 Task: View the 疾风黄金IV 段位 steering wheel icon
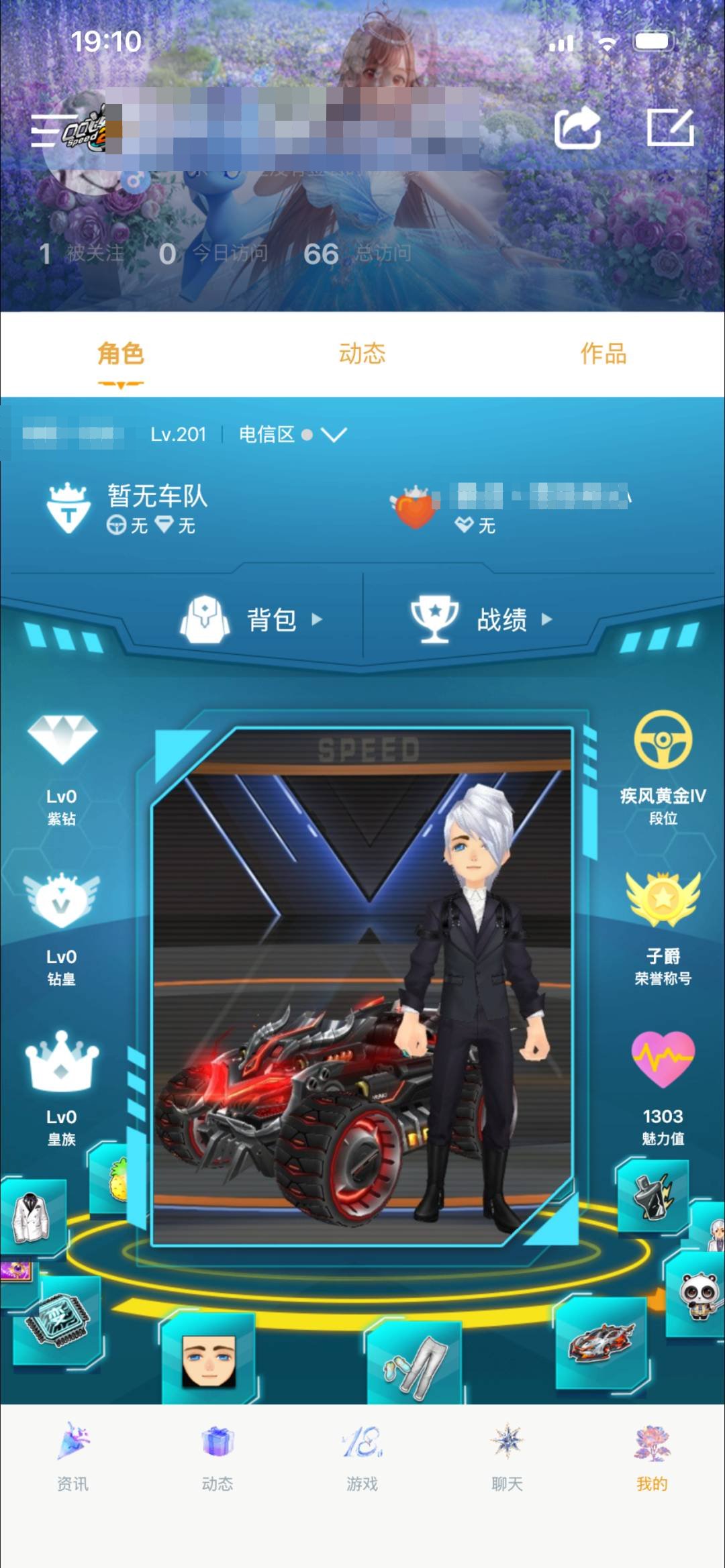(x=663, y=741)
